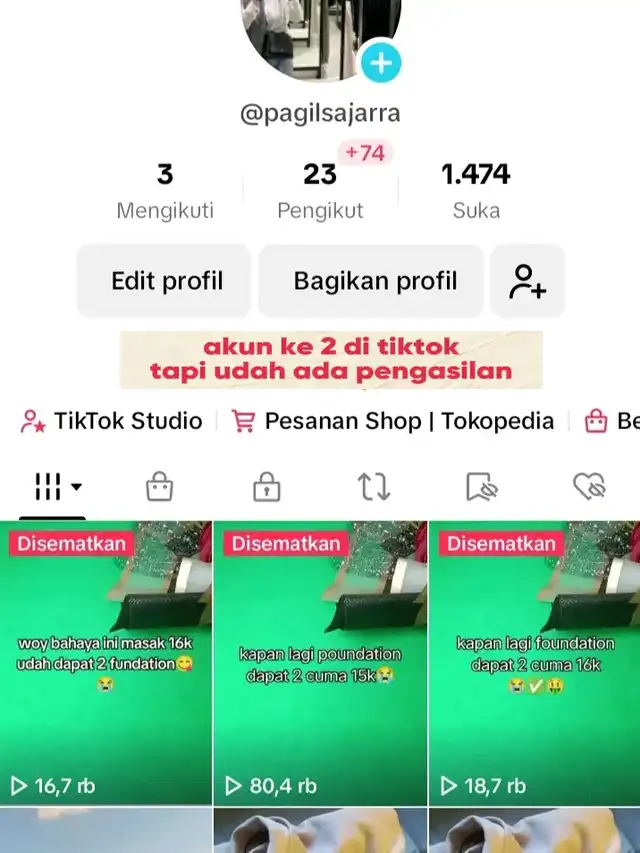
Task: Switch to the shop bag tab
Action: point(159,487)
